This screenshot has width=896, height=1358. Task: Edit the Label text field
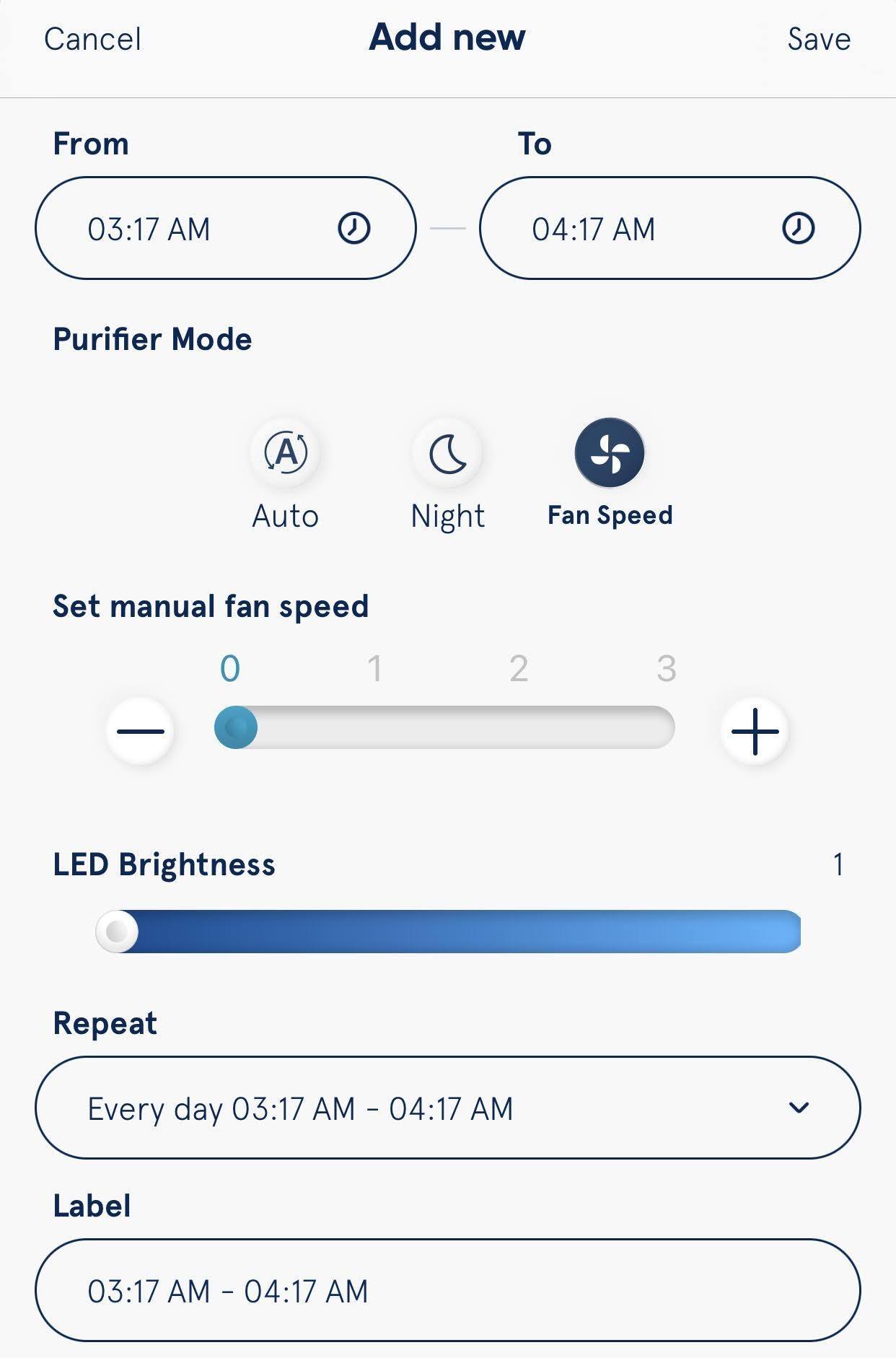(x=447, y=1290)
